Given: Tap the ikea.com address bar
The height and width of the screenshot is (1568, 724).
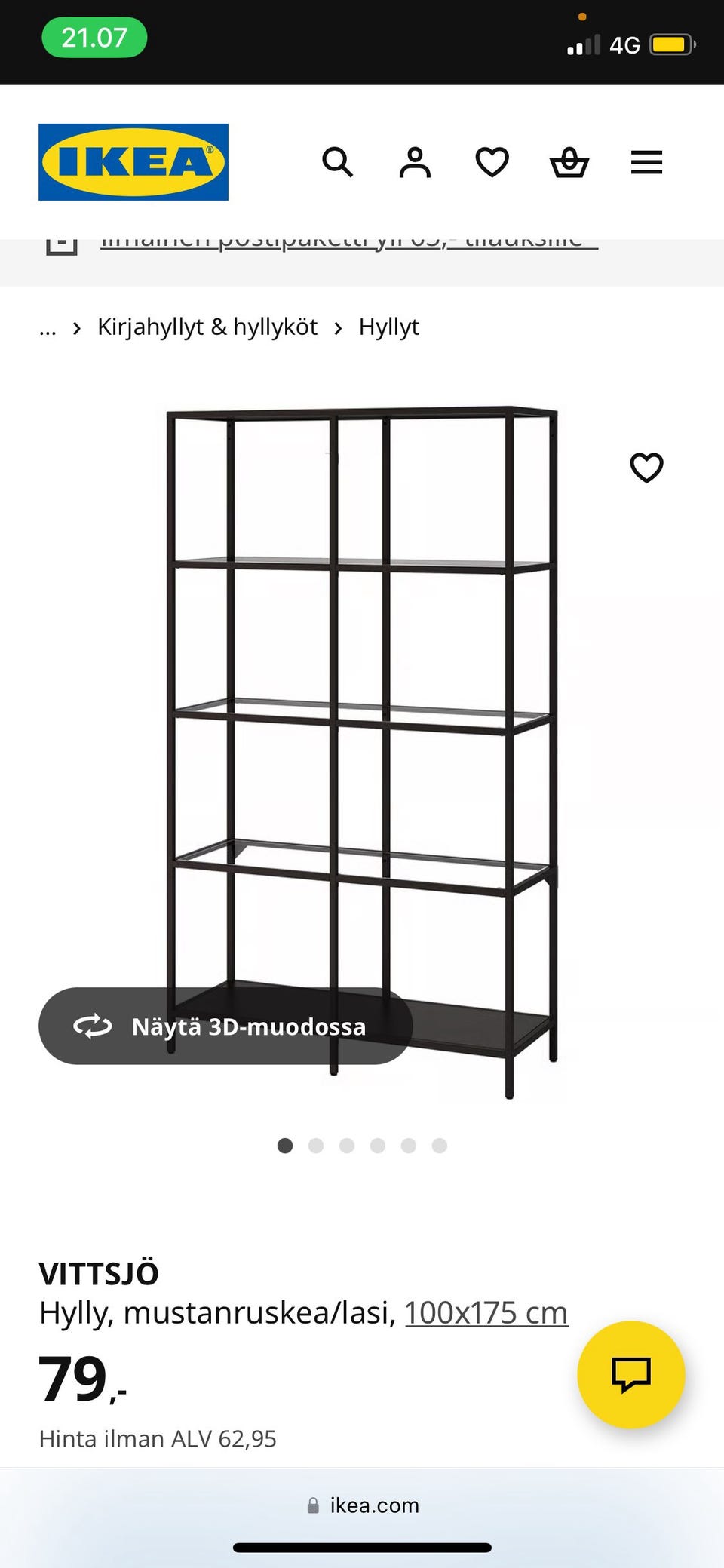Looking at the screenshot, I should [362, 1505].
